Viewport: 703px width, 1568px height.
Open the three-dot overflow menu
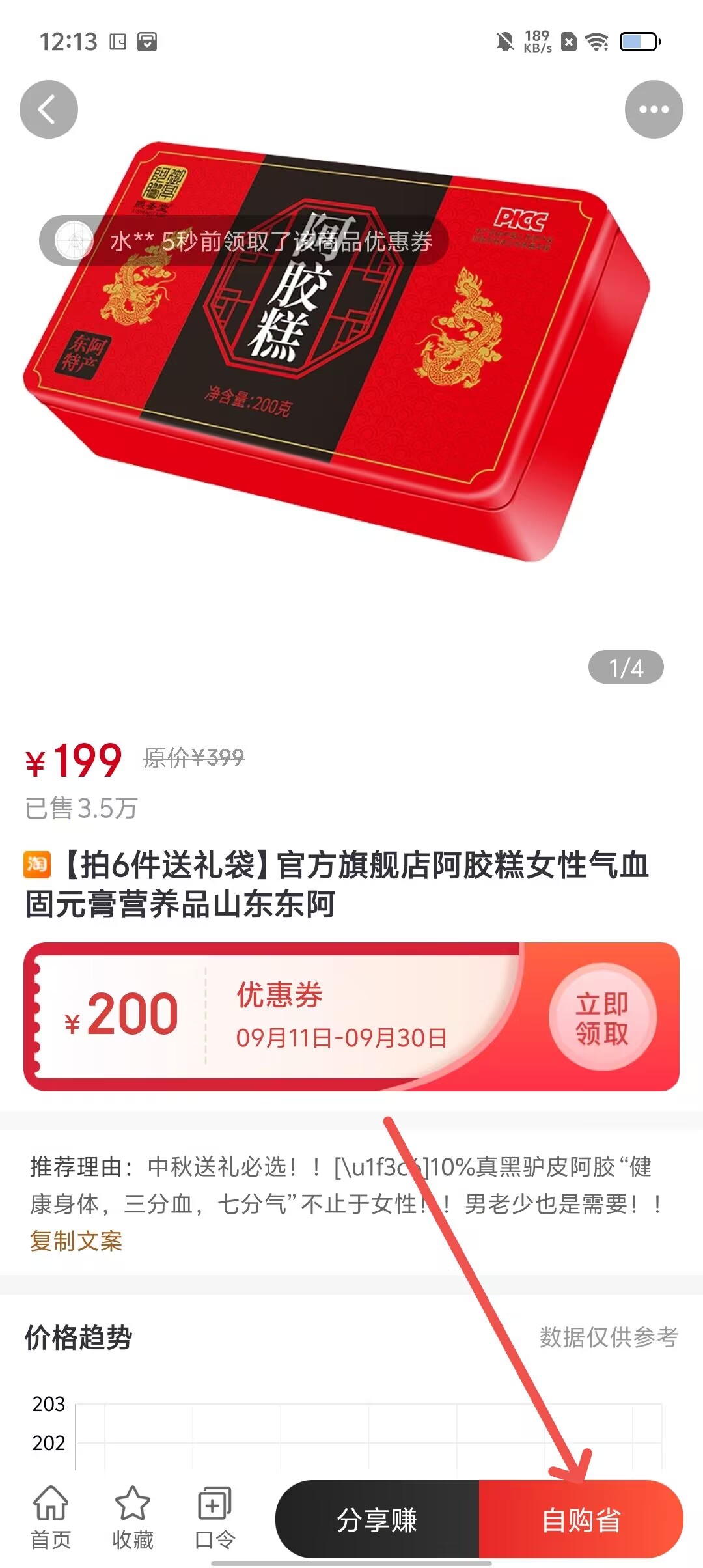point(654,109)
